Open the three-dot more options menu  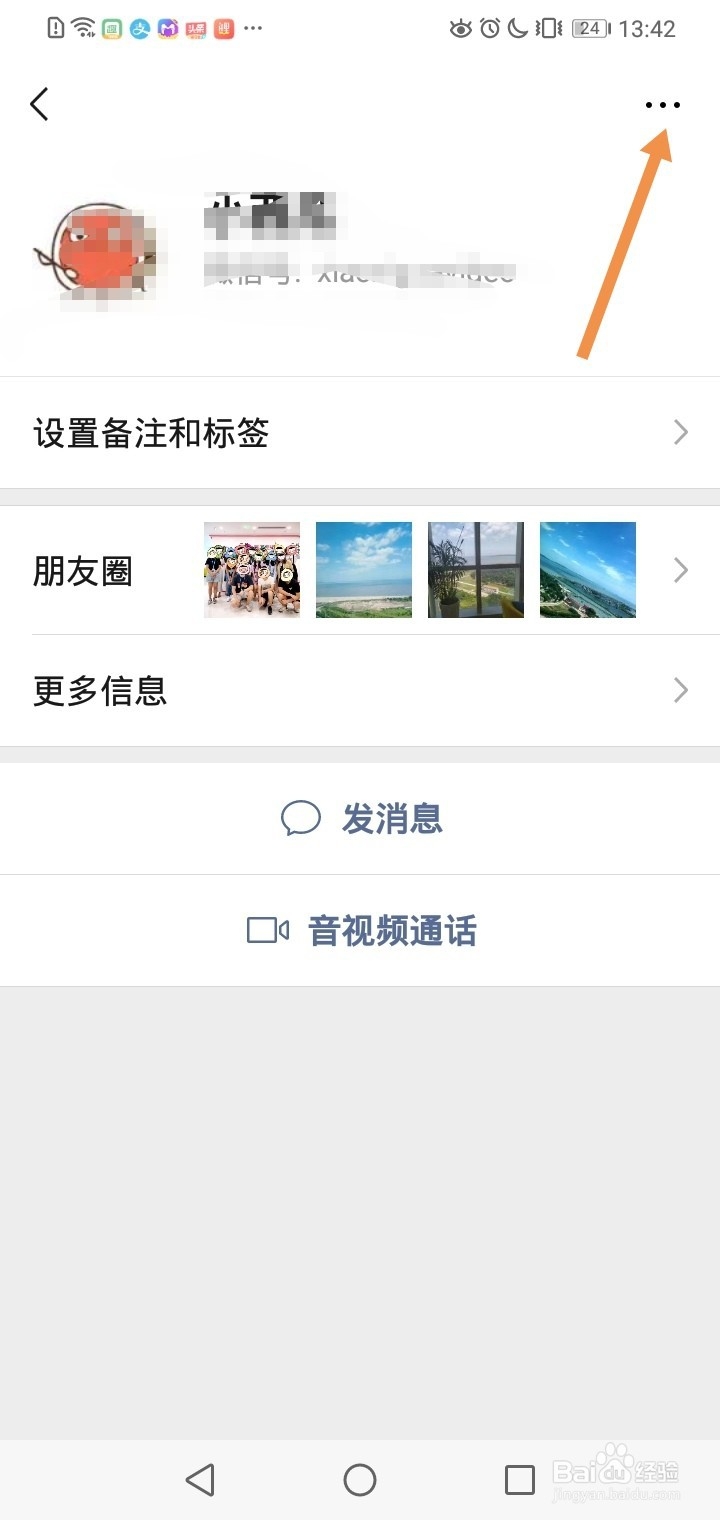[663, 103]
